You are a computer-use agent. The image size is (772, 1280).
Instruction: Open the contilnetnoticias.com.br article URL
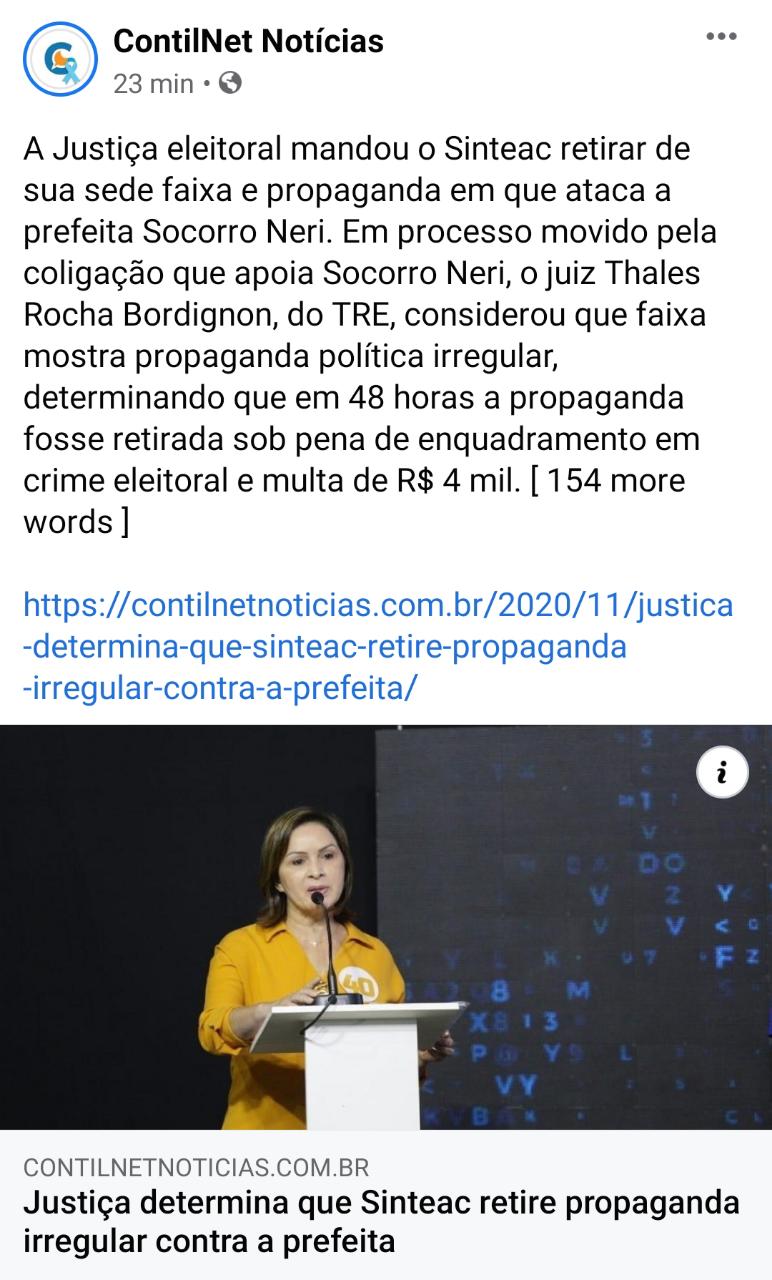(377, 646)
